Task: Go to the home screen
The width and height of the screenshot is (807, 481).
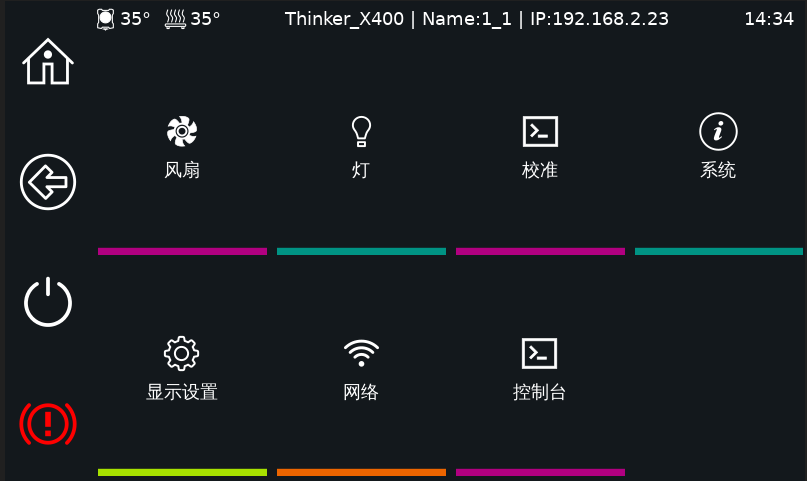Action: tap(48, 62)
